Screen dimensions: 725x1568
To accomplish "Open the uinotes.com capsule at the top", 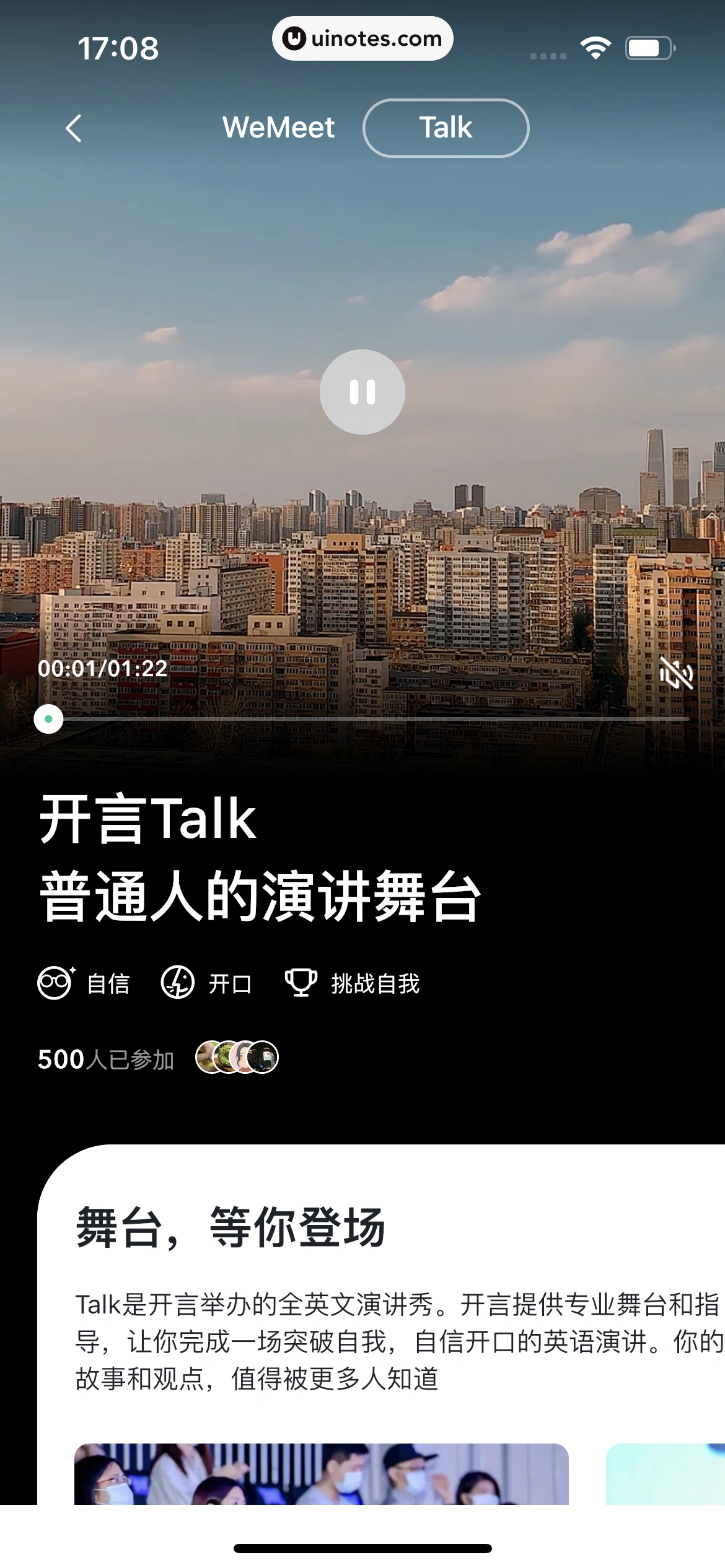I will click(362, 38).
